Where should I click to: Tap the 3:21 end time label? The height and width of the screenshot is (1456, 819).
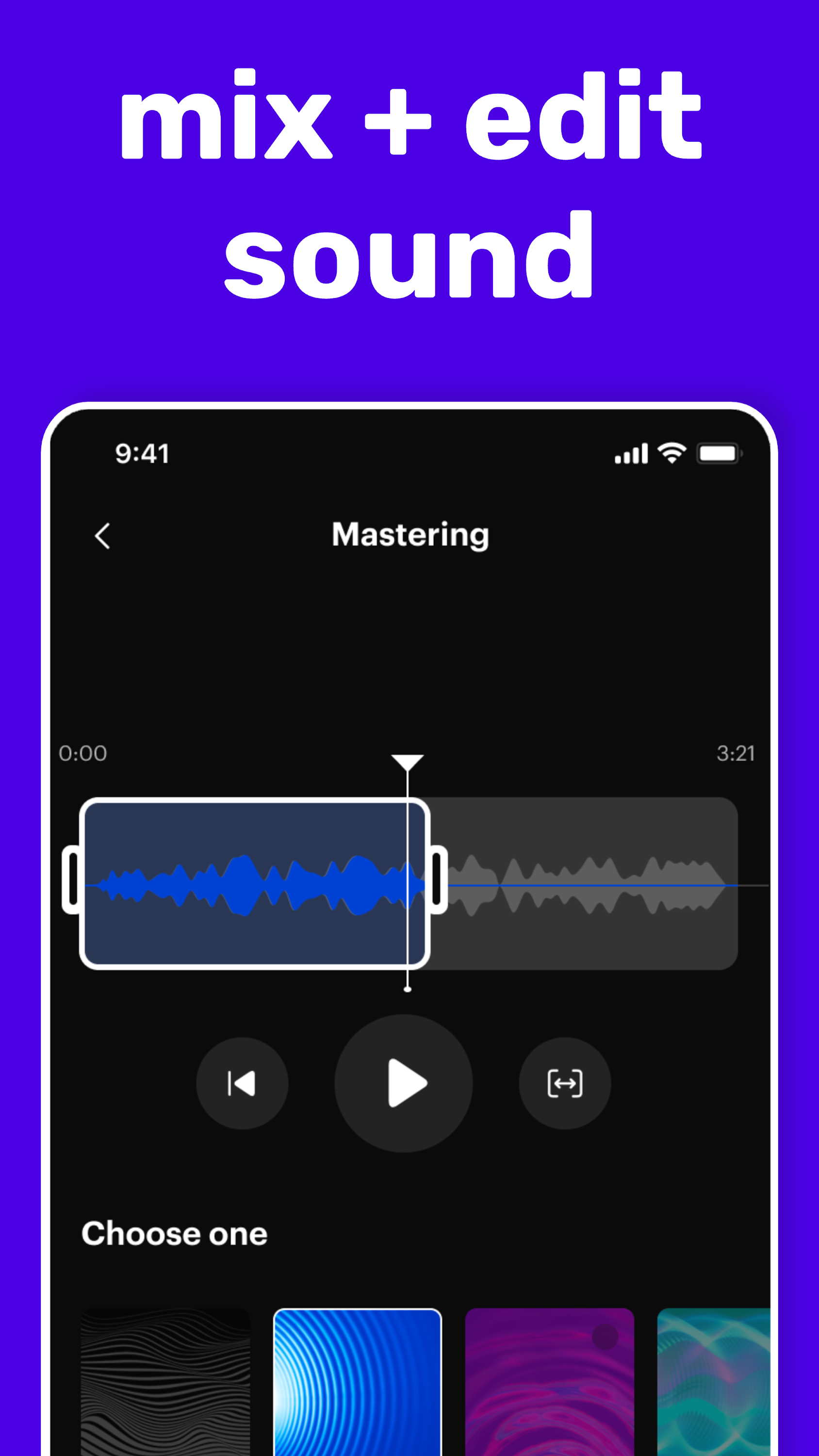coord(737,753)
